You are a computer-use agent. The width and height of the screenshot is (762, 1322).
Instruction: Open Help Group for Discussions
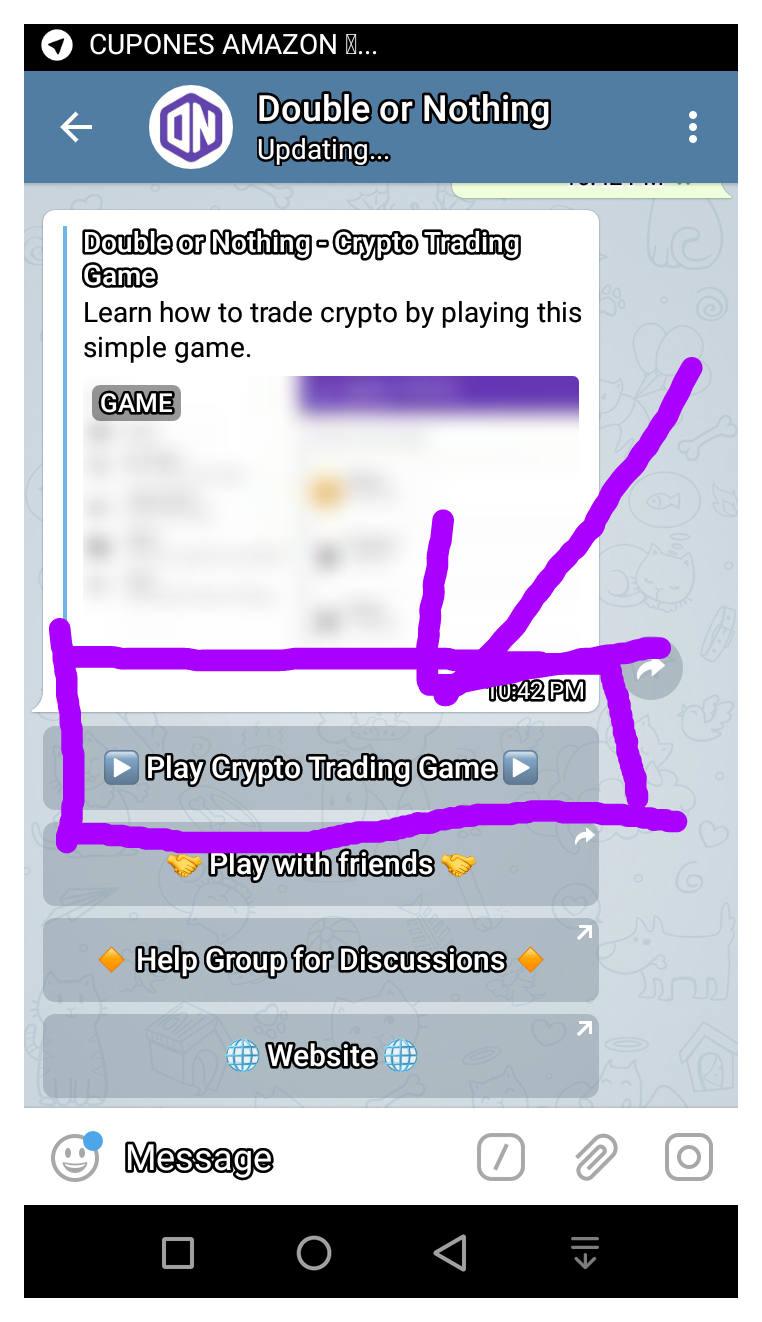click(x=321, y=960)
